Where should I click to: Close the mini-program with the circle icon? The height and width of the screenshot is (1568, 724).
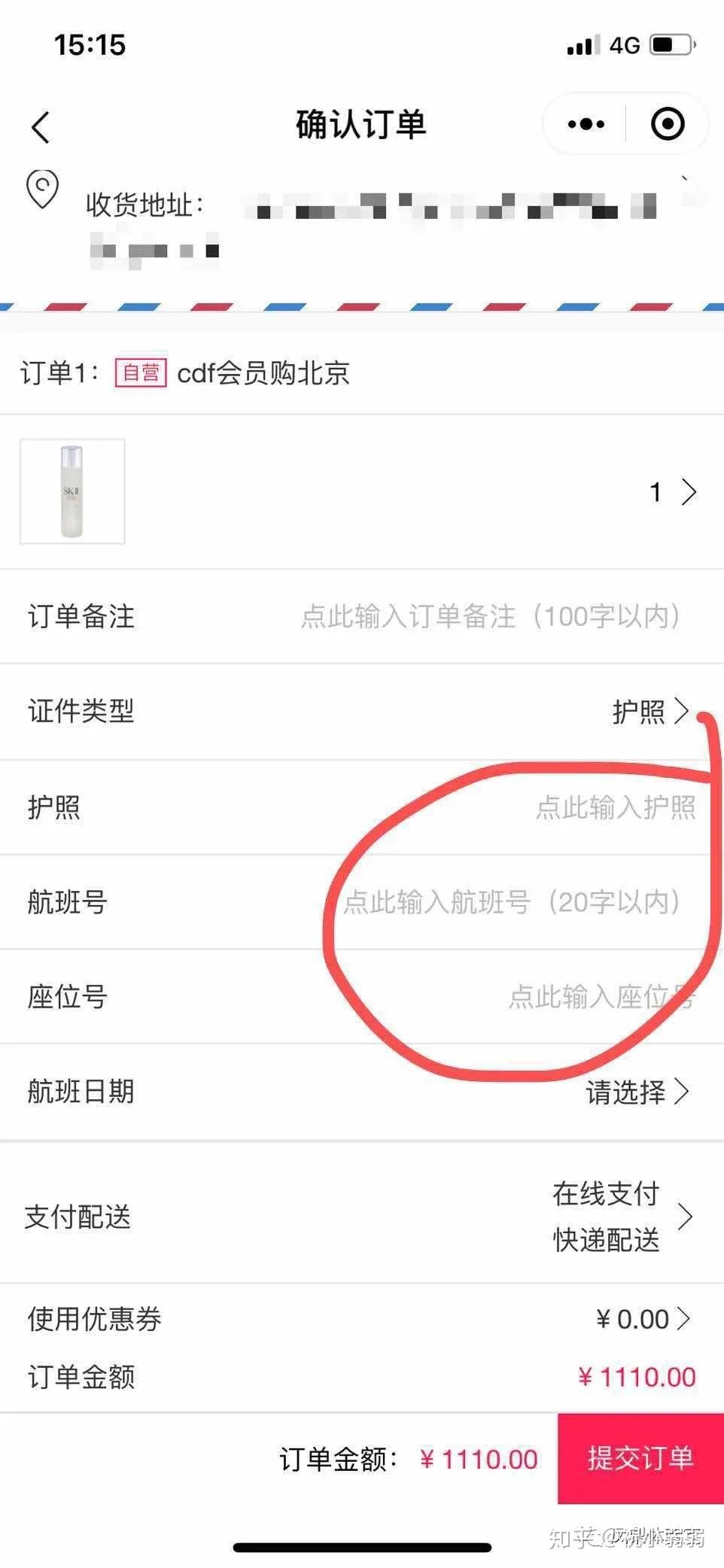[x=667, y=124]
